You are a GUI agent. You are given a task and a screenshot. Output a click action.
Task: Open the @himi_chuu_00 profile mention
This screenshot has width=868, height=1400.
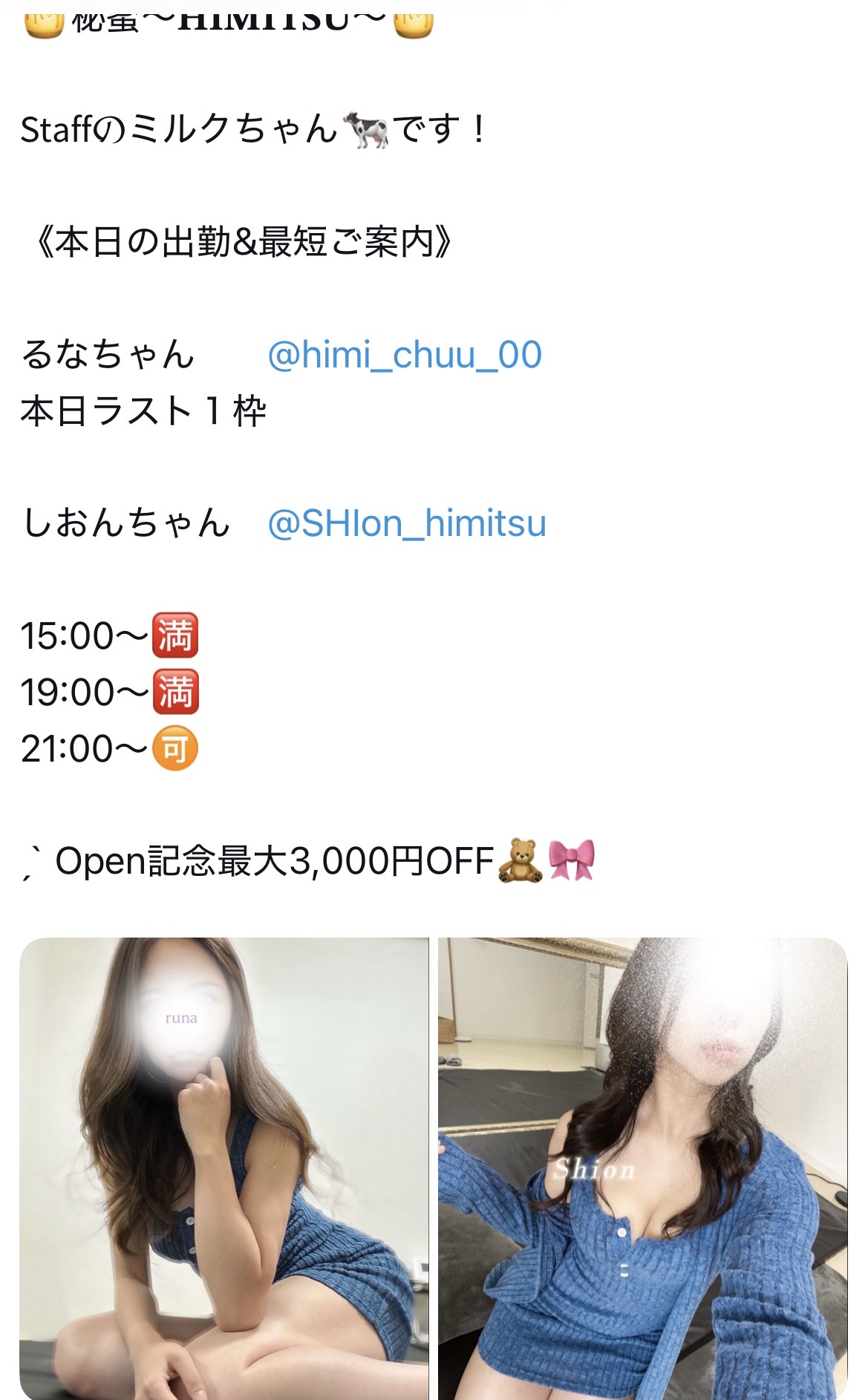click(x=404, y=355)
